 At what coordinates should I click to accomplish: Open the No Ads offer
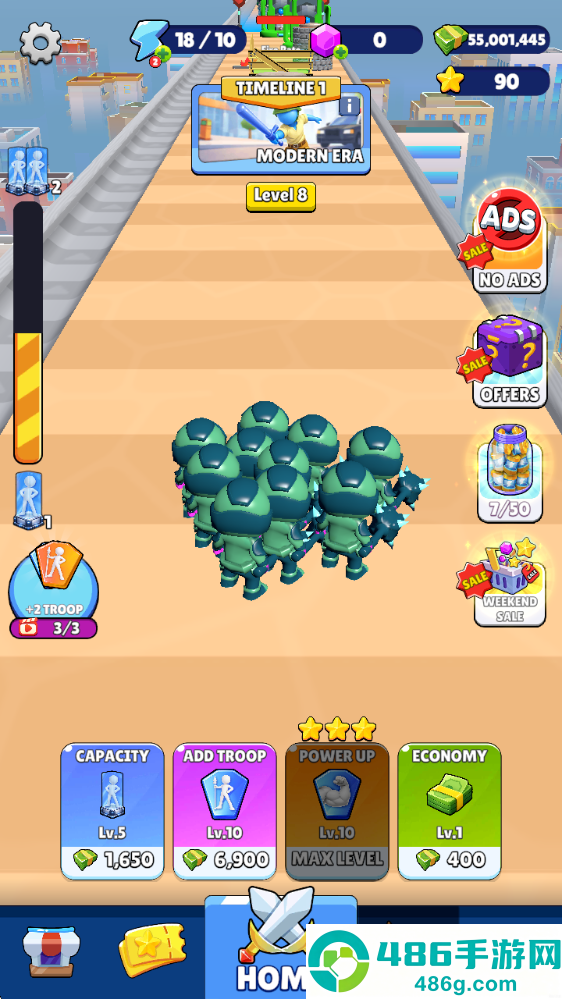click(509, 242)
